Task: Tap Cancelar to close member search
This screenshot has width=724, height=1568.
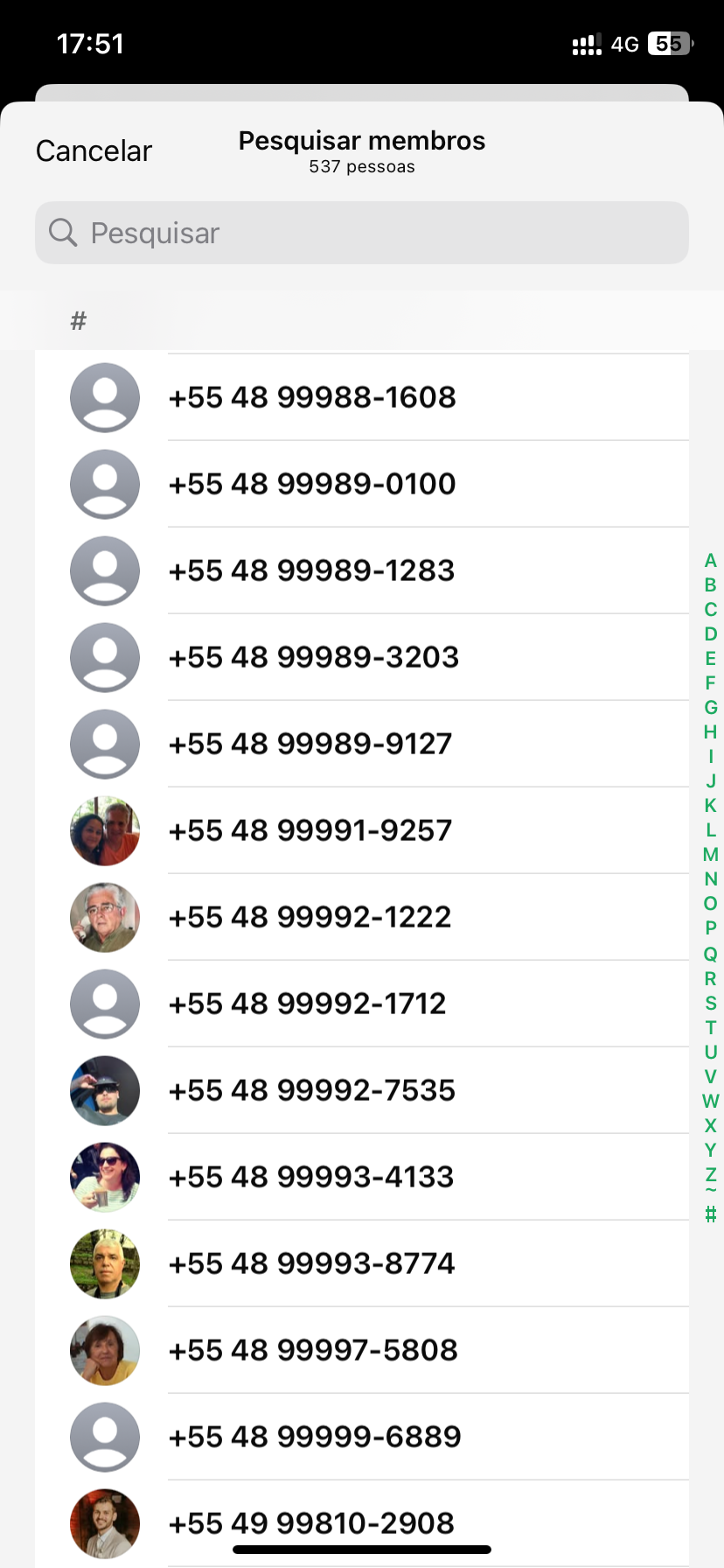Action: pos(94,150)
